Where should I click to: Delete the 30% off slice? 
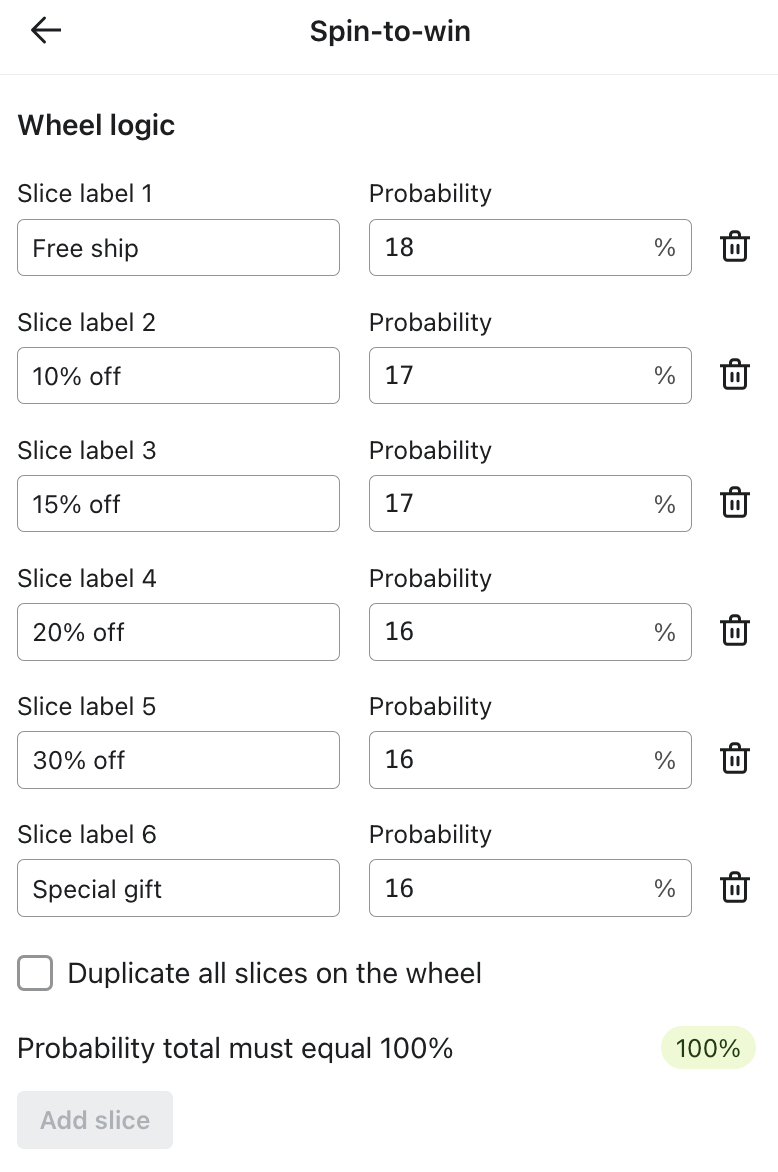pyautogui.click(x=735, y=759)
